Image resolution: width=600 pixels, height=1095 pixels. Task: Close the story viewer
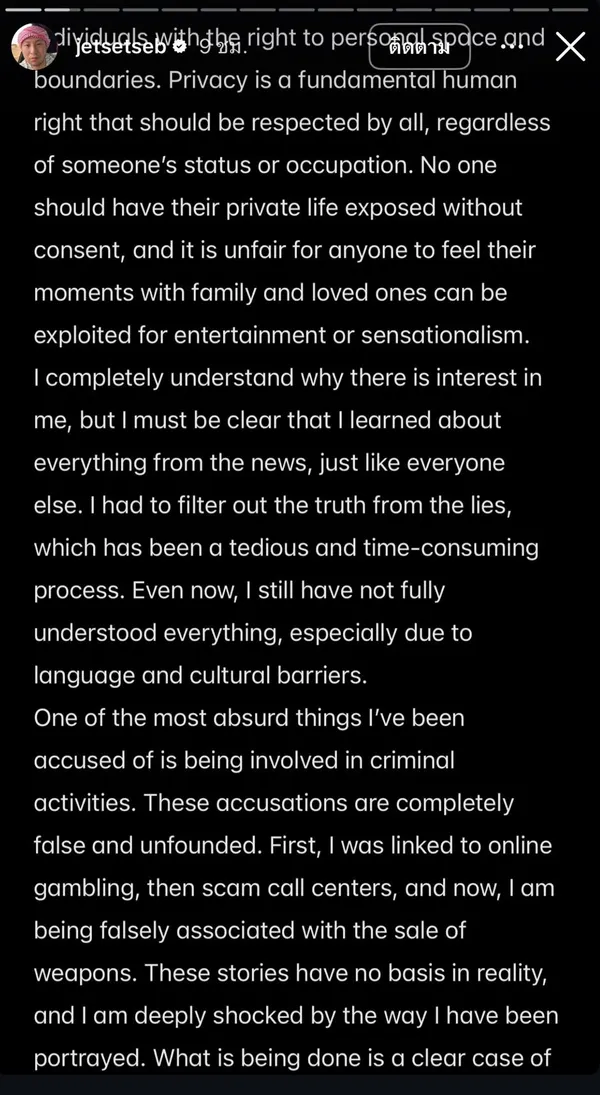[x=570, y=46]
